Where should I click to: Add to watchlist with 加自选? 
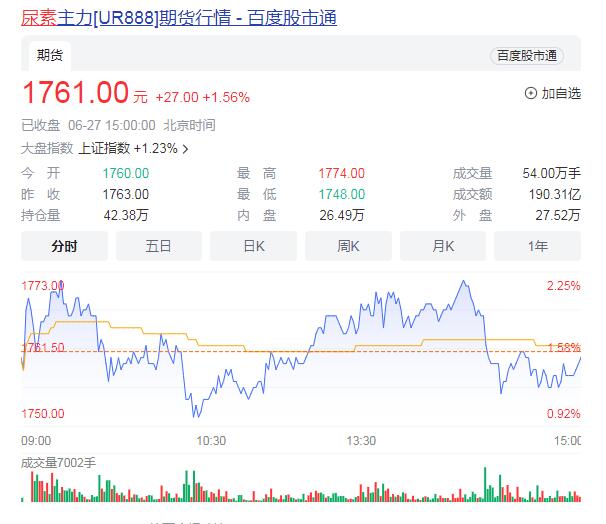(x=552, y=93)
